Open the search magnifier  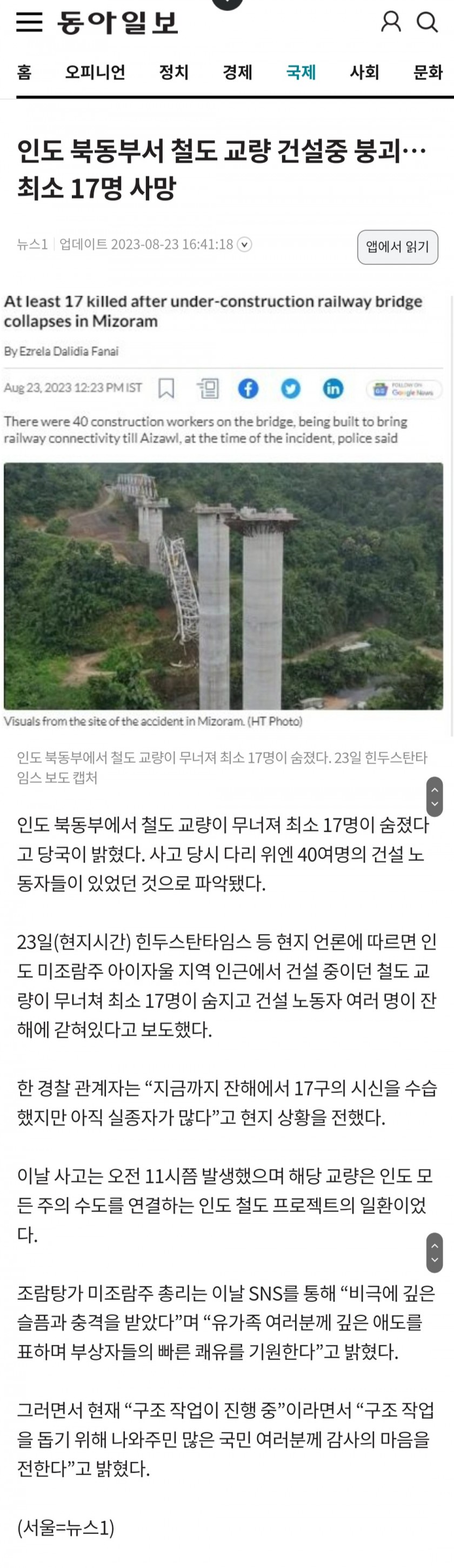(x=426, y=23)
